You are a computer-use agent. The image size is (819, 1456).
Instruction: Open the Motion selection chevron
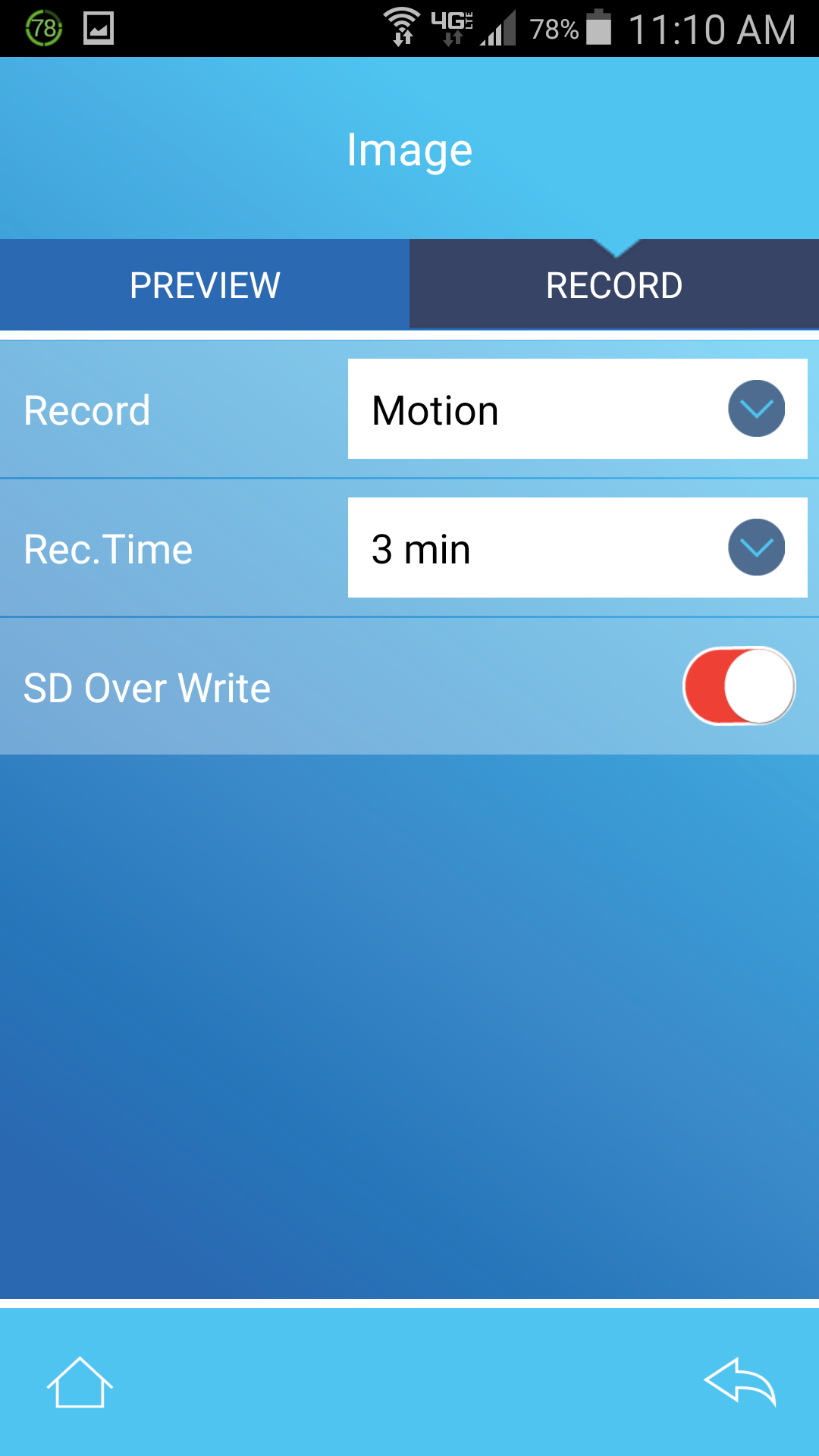(x=755, y=409)
